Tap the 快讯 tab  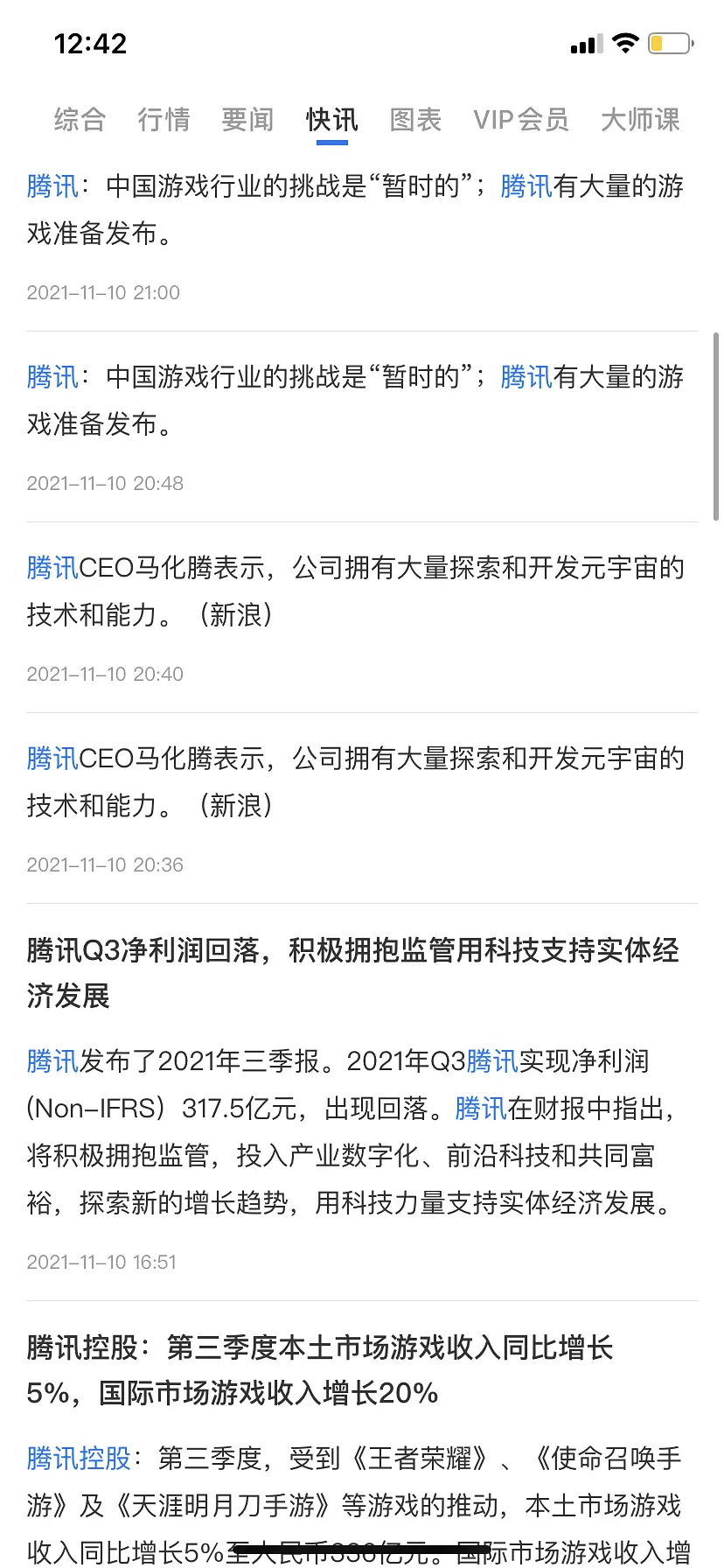[x=332, y=120]
